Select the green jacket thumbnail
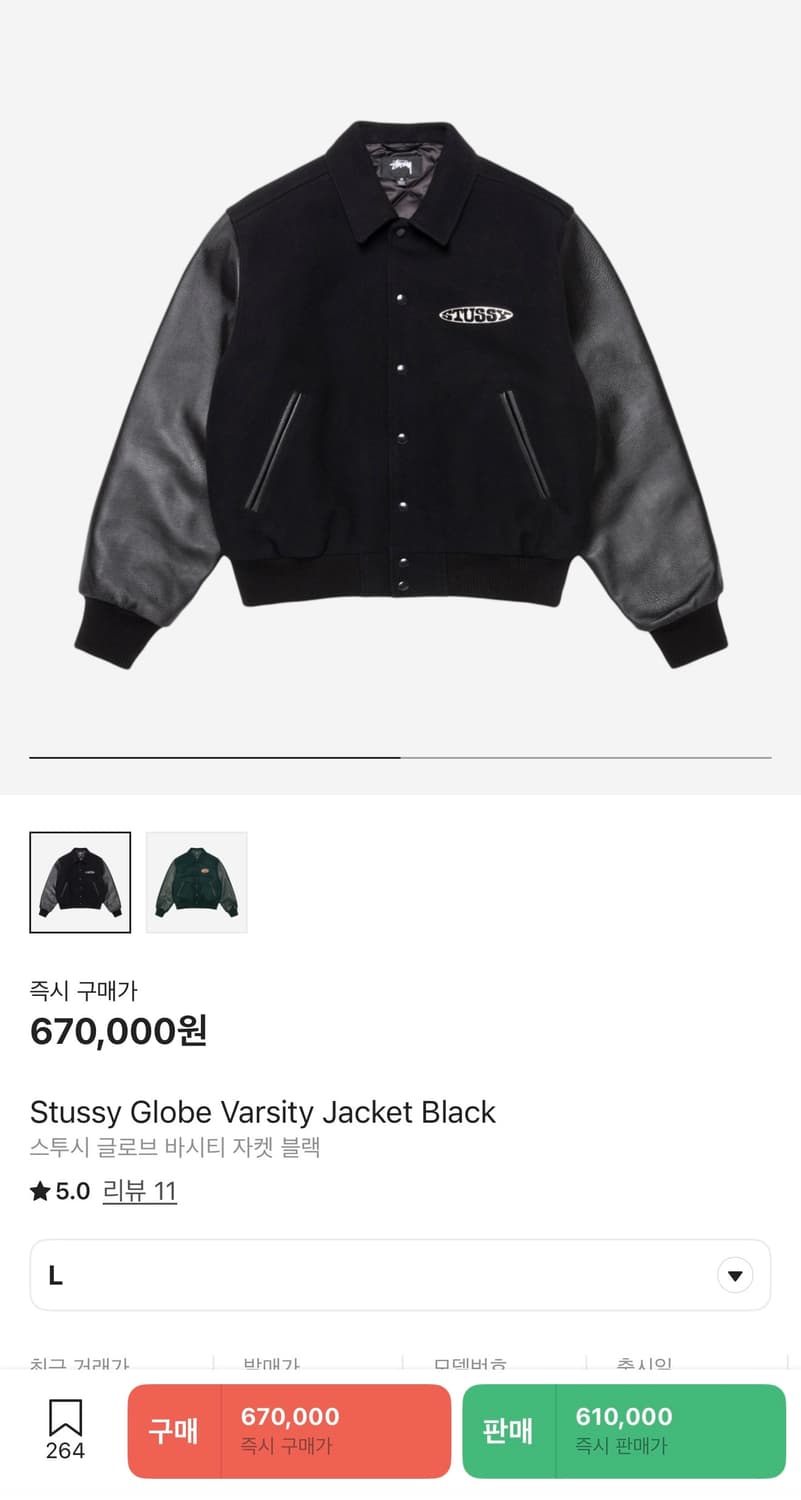Image resolution: width=801 pixels, height=1500 pixels. (196, 882)
